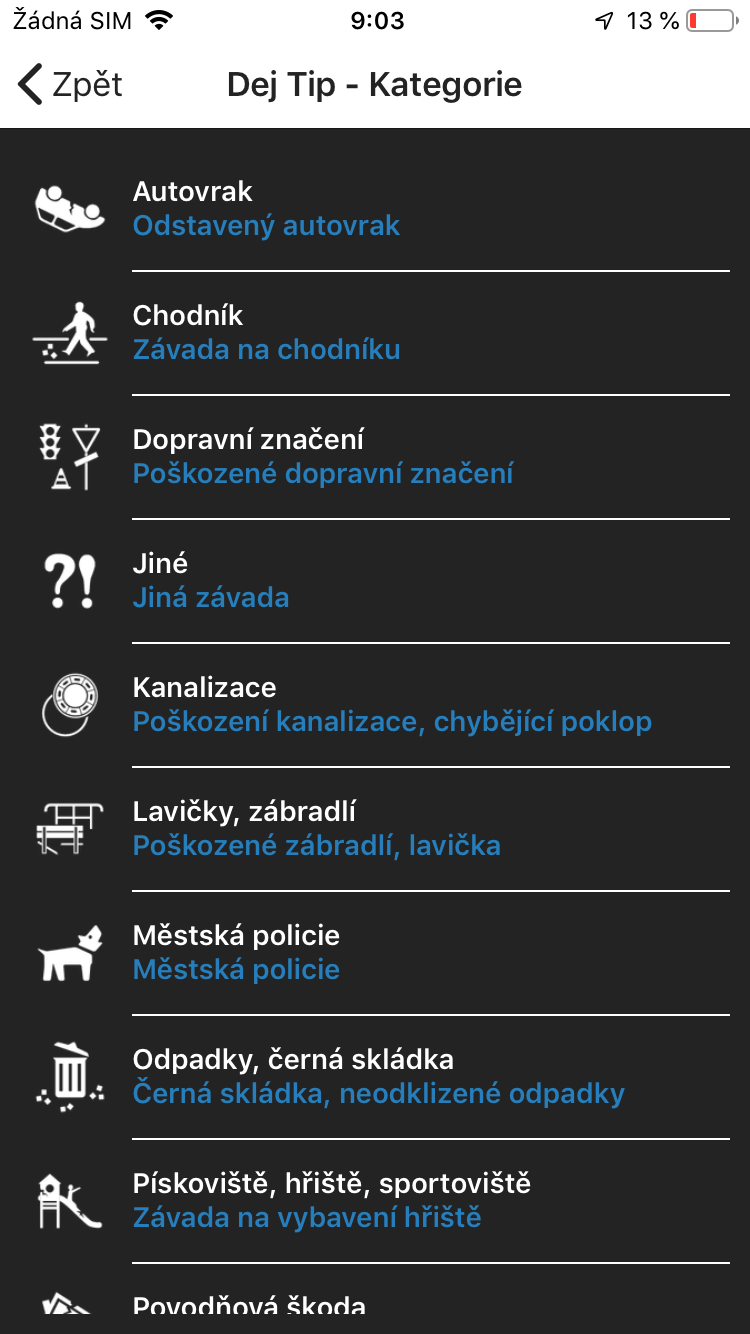Select the Autovrak category
This screenshot has width=750, height=1334.
point(375,209)
